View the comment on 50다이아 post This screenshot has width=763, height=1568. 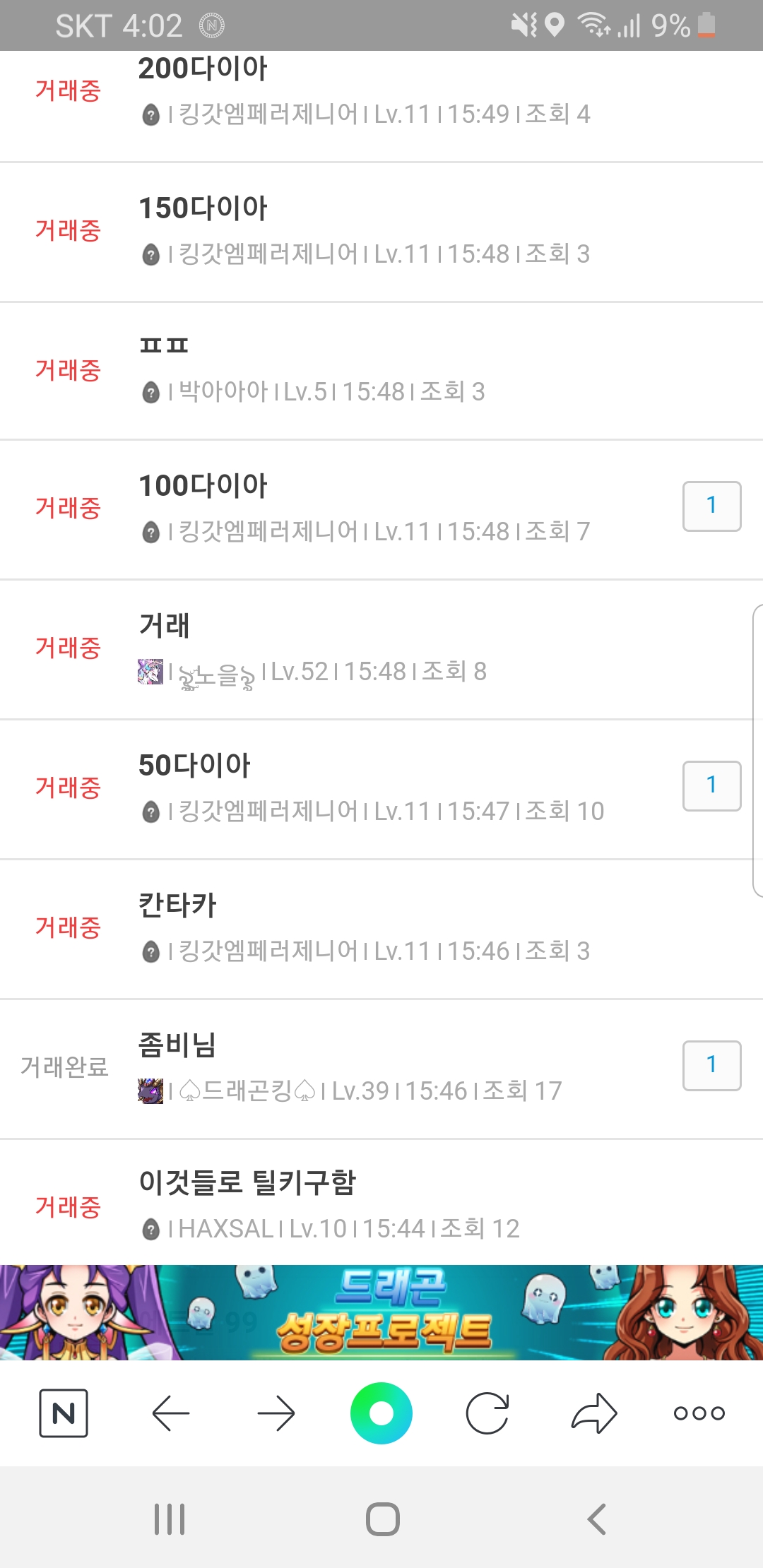(711, 785)
